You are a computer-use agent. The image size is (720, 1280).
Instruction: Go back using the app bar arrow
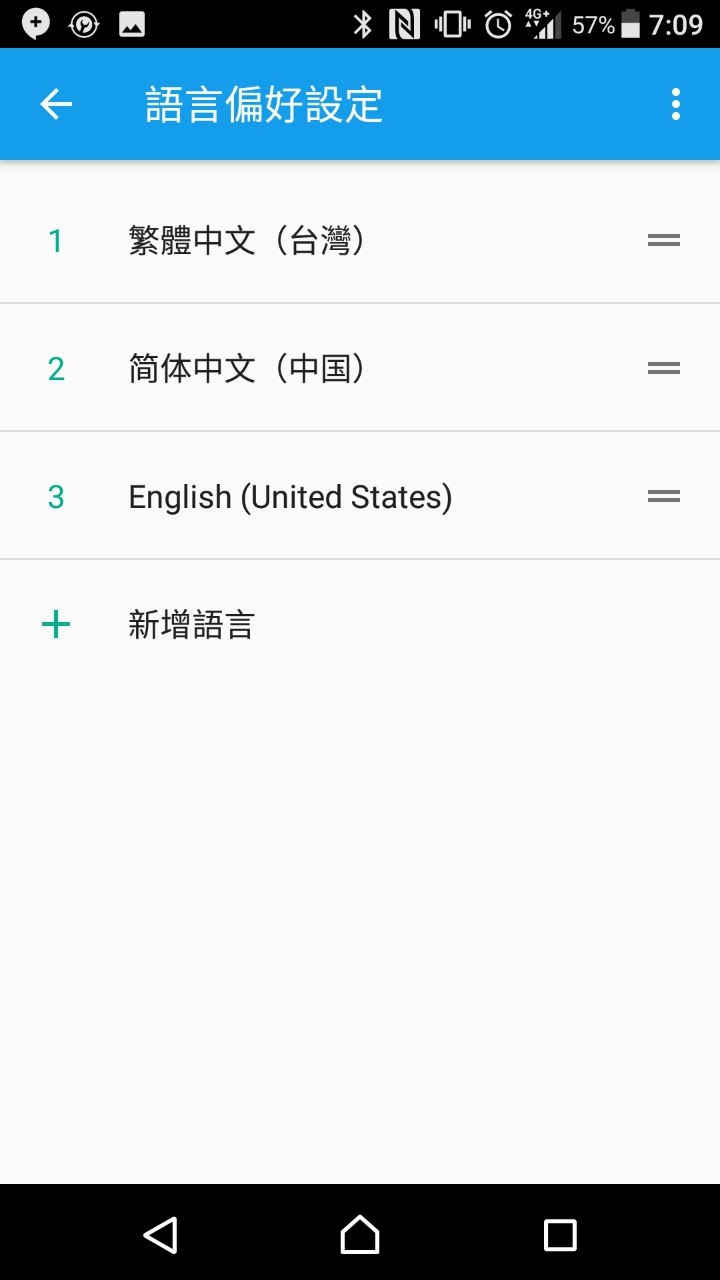tap(56, 104)
